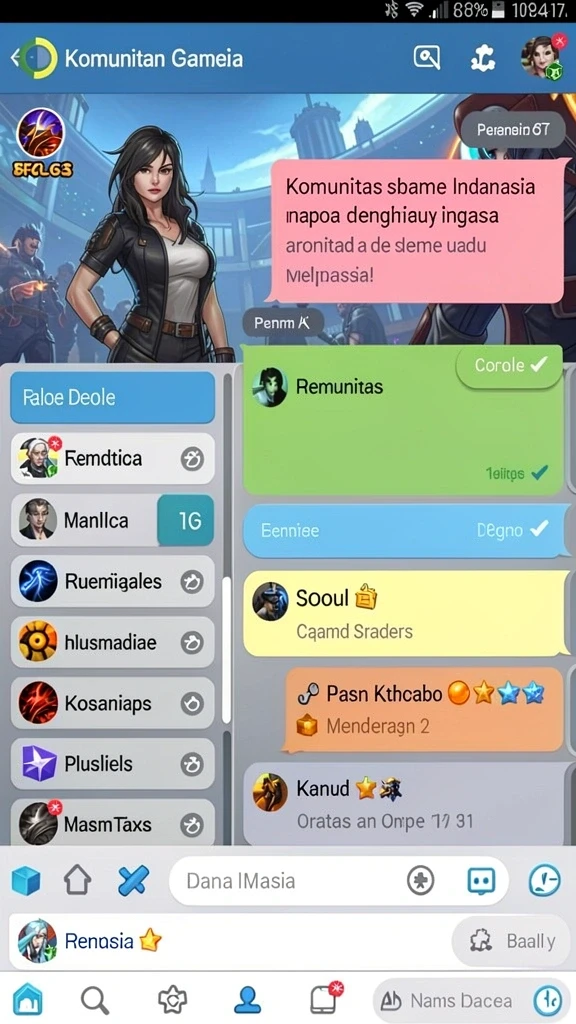Open the hlusmadiae row
The width and height of the screenshot is (576, 1024).
(112, 643)
